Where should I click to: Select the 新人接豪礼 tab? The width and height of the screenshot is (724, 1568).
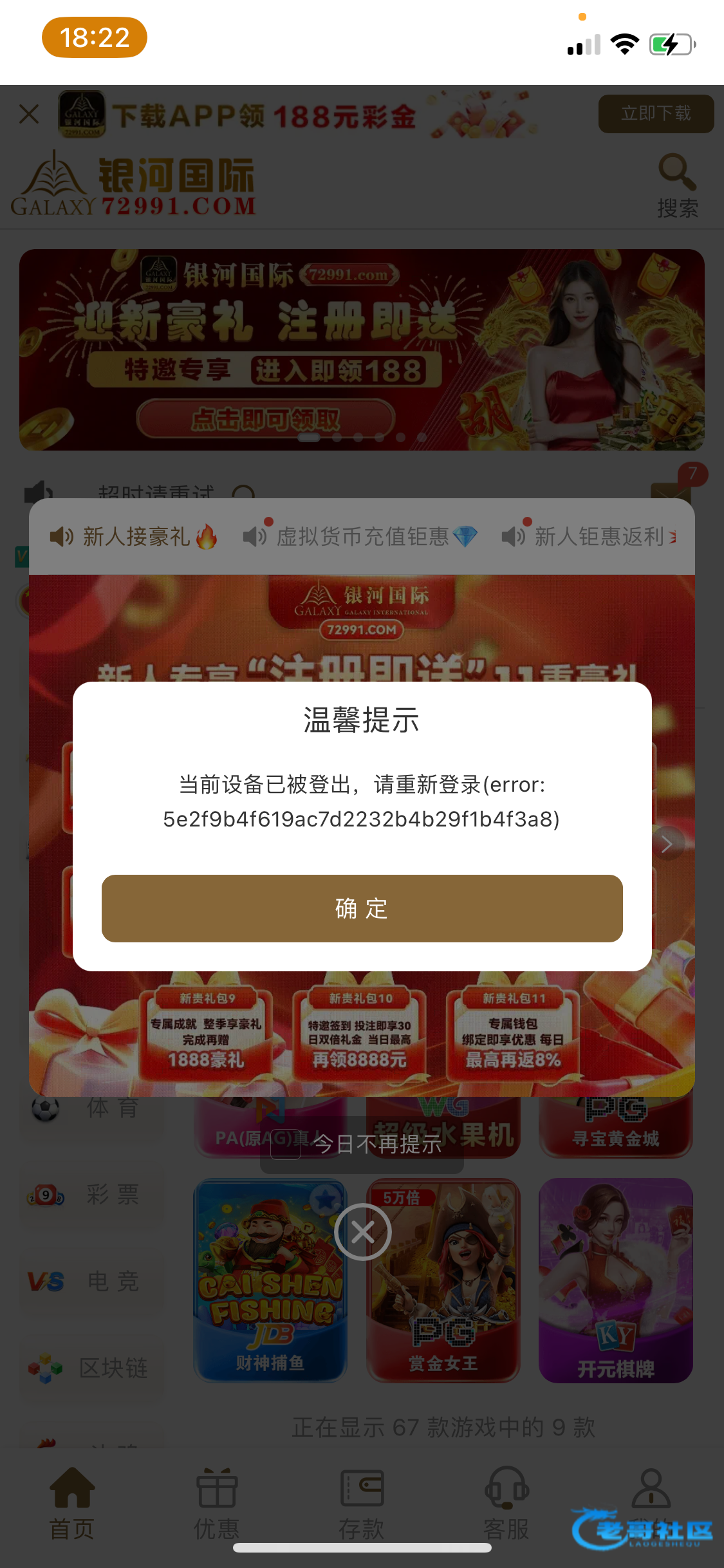pos(134,536)
